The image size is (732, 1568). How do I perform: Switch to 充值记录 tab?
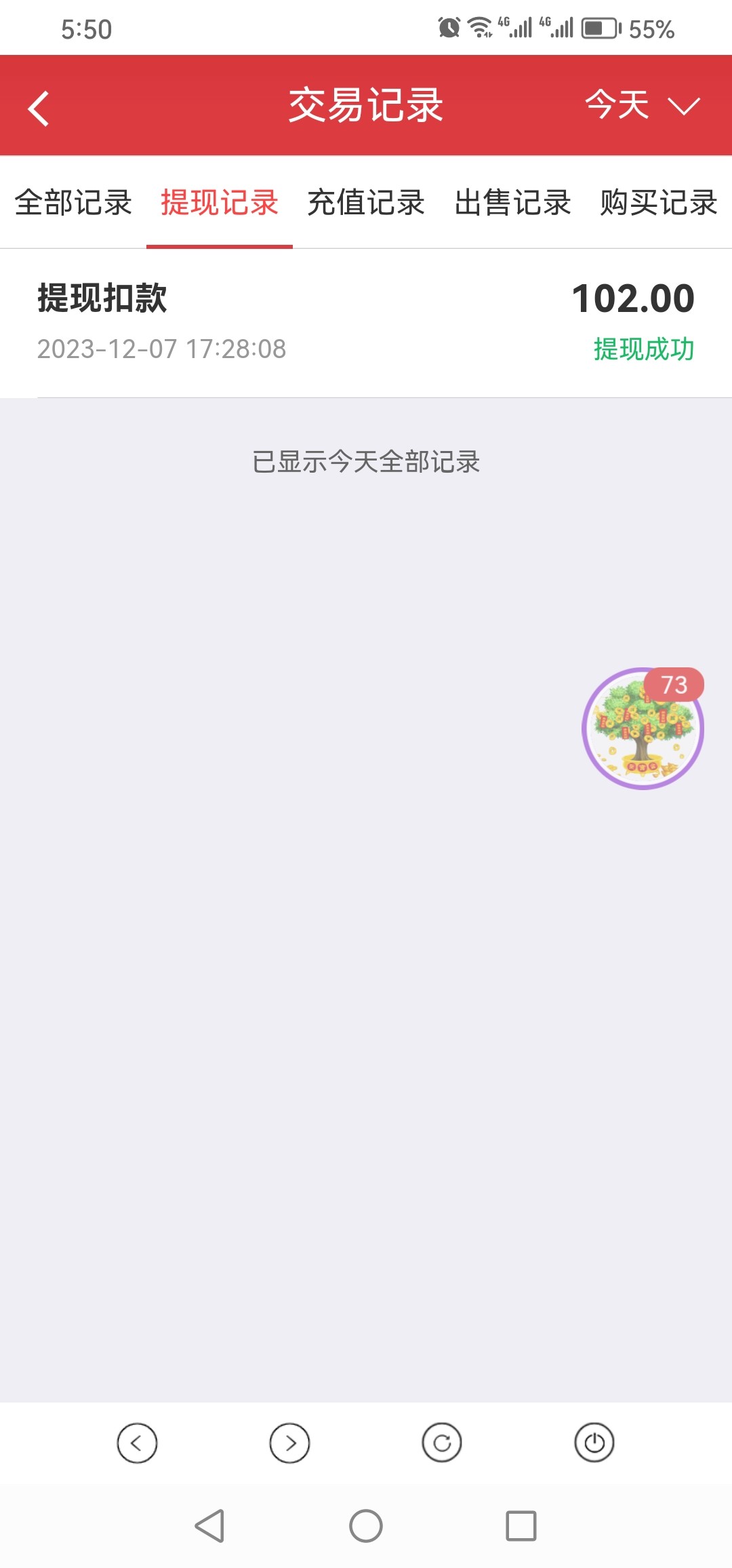click(x=366, y=203)
